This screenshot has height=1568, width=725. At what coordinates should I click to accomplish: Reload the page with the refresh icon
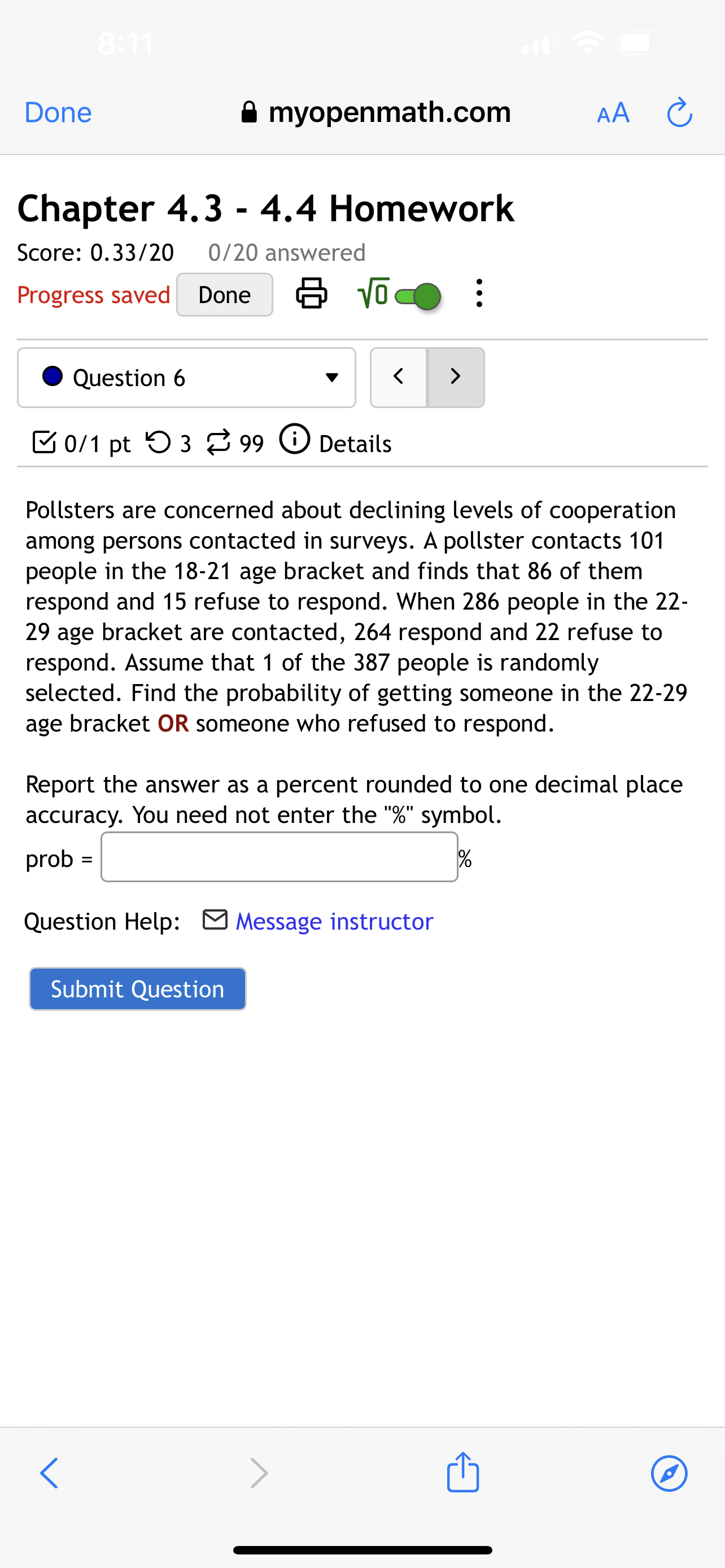click(679, 112)
